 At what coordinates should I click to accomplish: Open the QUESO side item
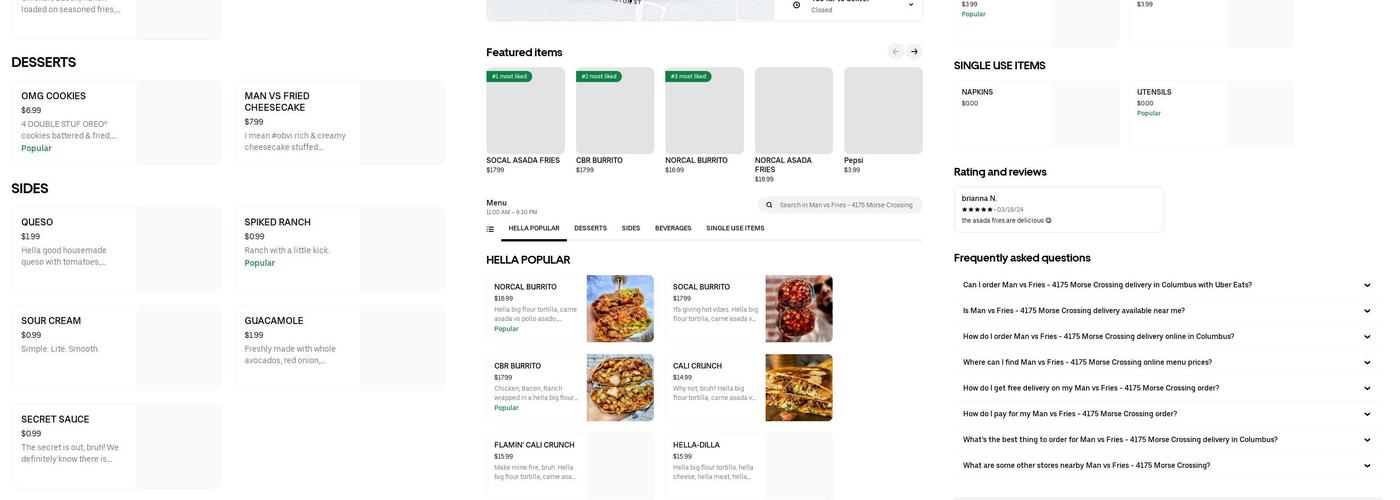pos(116,249)
